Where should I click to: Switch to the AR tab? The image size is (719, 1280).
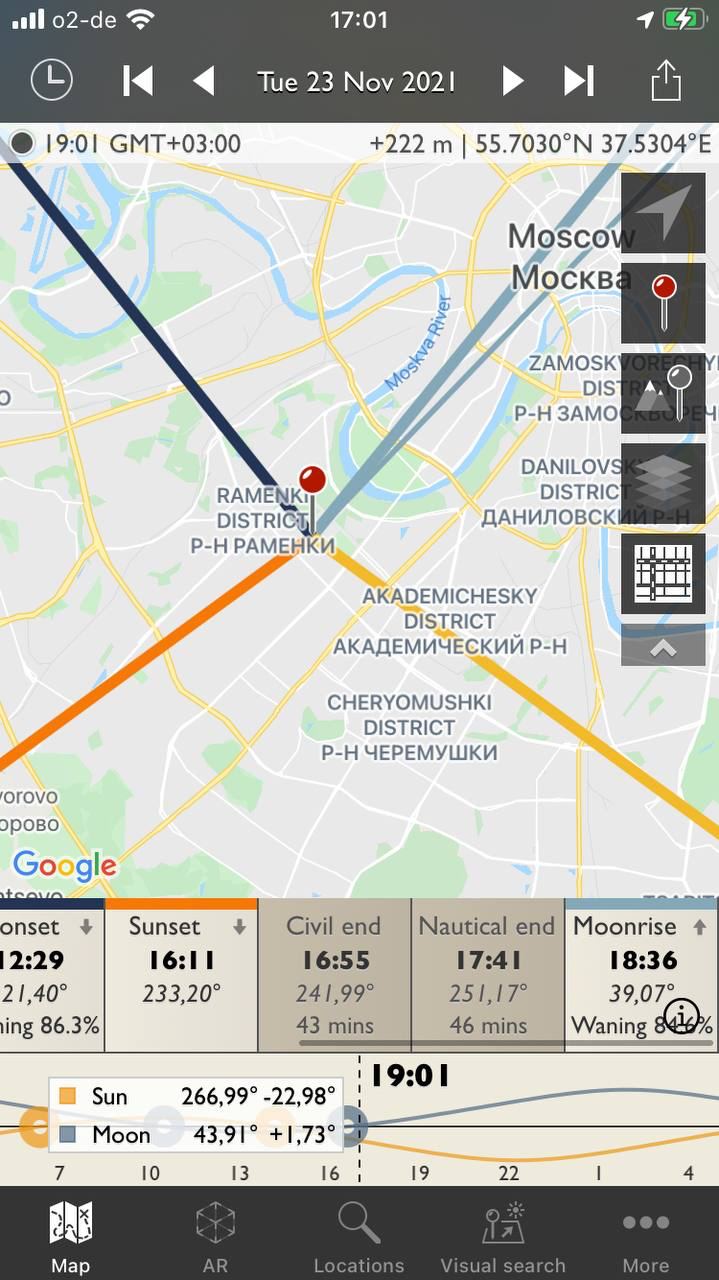click(215, 1236)
